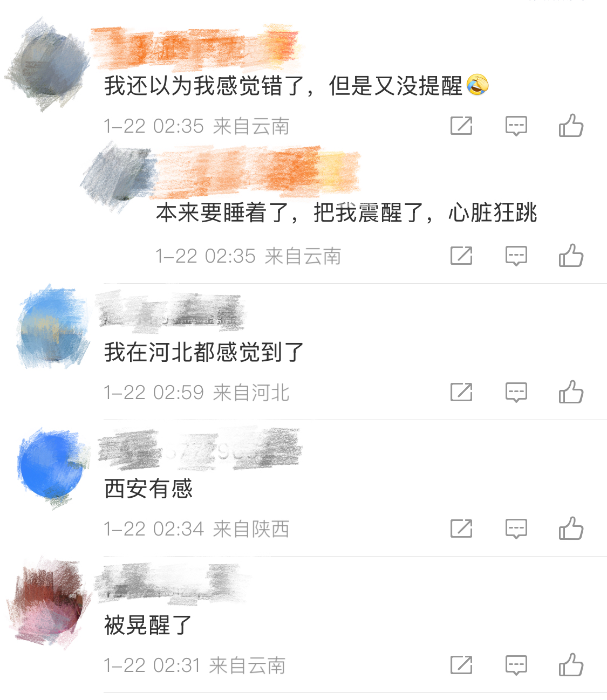Forward the comment '西安有感'
Image resolution: width=607 pixels, height=700 pixels.
(x=461, y=528)
